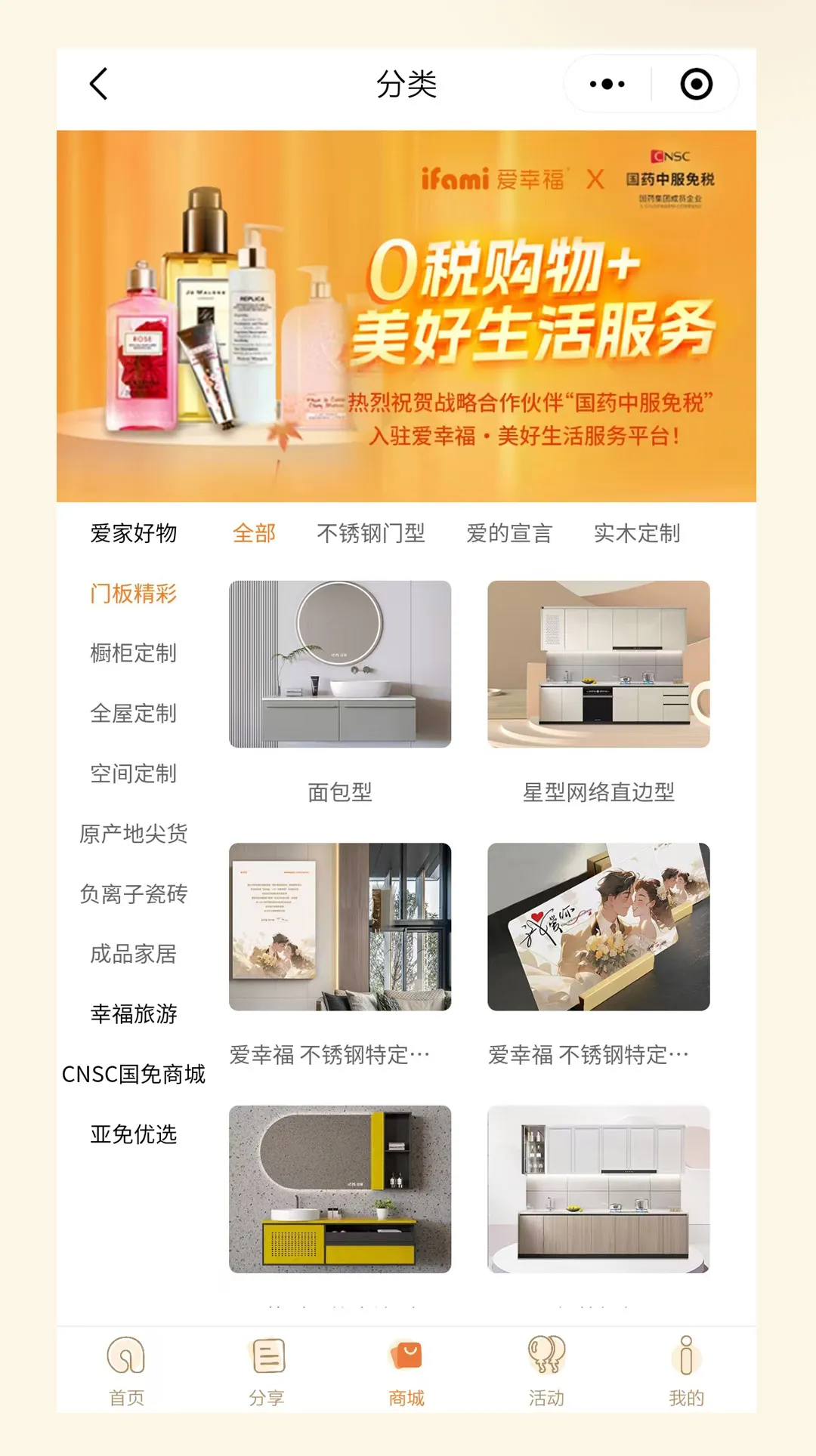Choose 负离子瓷砖 in the sidebar
The height and width of the screenshot is (1456, 816).
tap(133, 894)
